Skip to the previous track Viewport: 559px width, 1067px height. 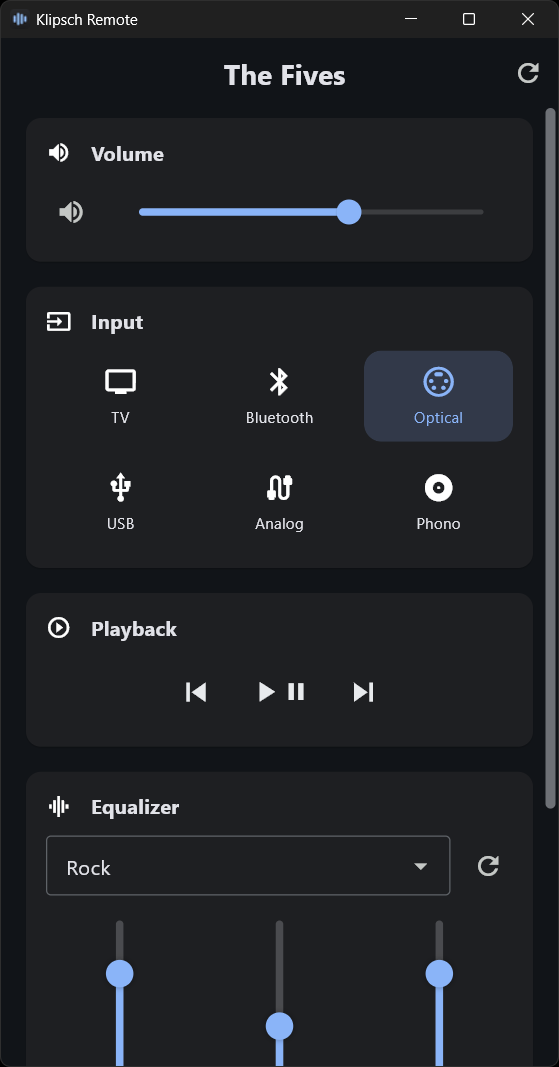pyautogui.click(x=196, y=692)
